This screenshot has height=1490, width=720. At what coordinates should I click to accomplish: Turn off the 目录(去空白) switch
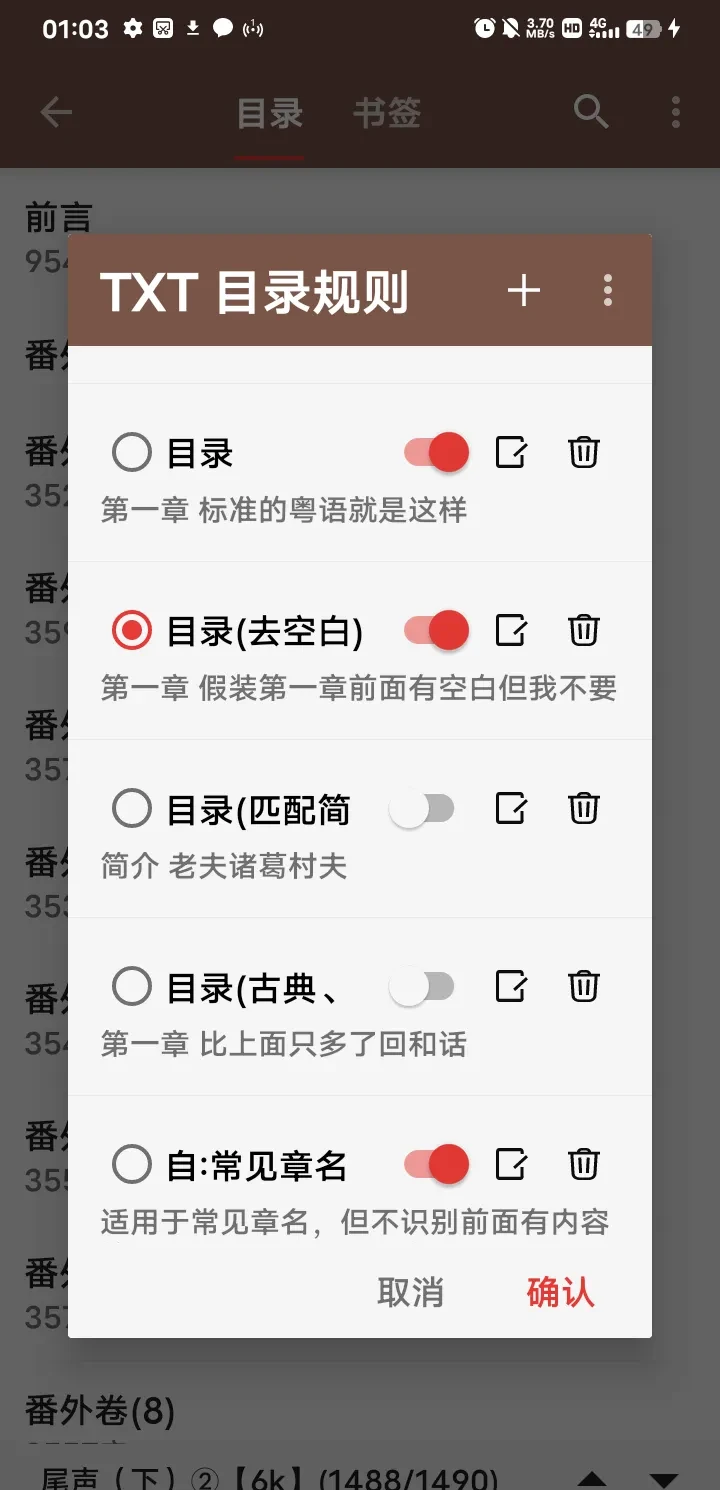tap(436, 630)
